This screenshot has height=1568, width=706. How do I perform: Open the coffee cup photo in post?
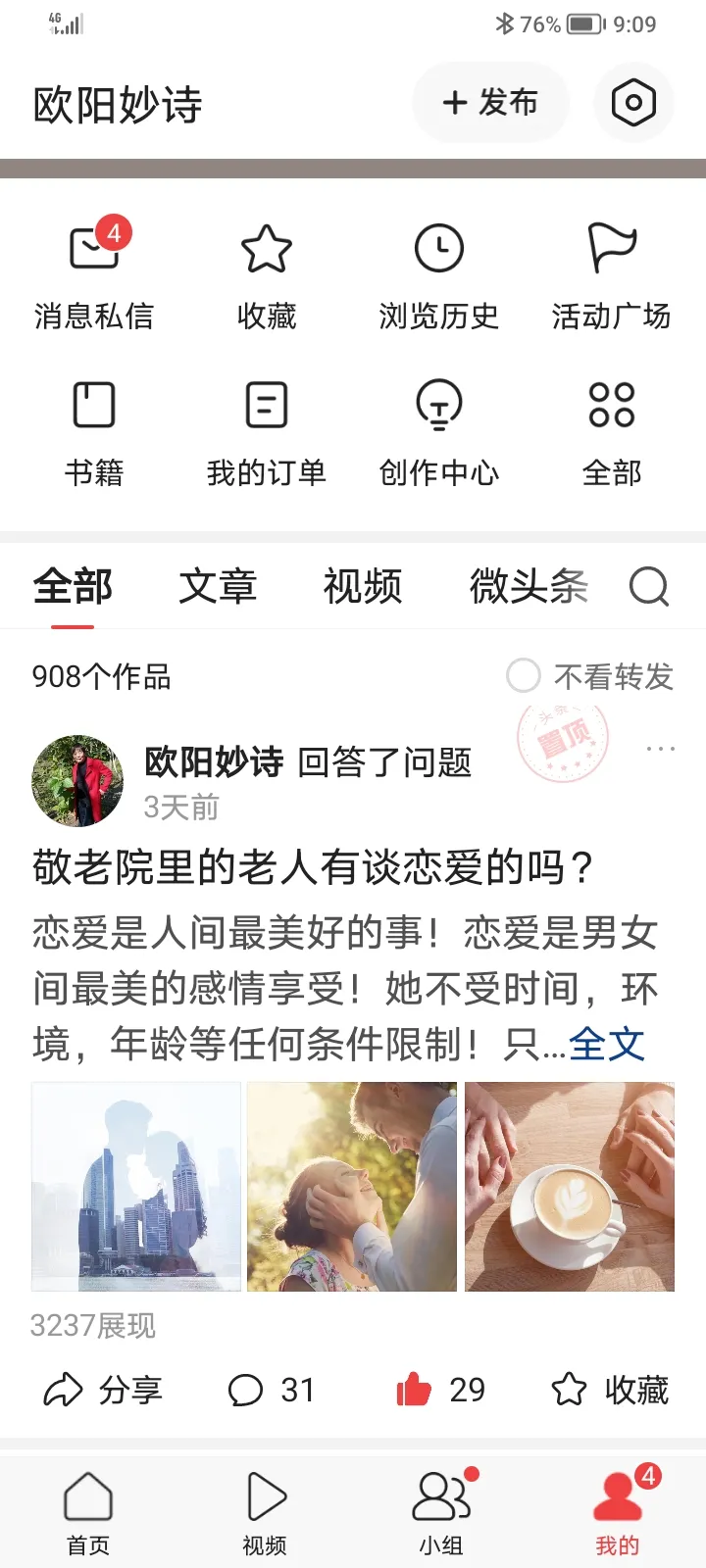click(570, 1186)
